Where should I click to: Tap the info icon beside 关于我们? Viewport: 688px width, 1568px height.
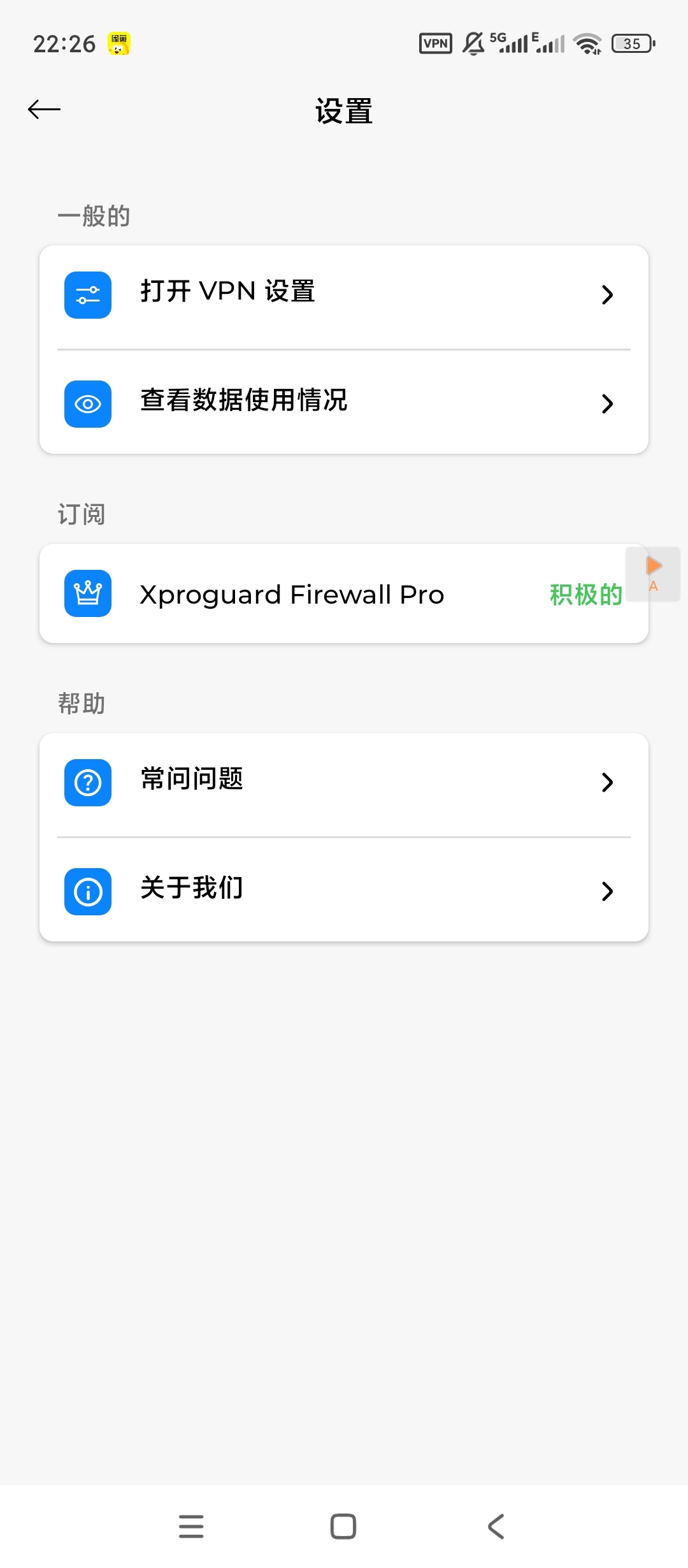pyautogui.click(x=87, y=892)
